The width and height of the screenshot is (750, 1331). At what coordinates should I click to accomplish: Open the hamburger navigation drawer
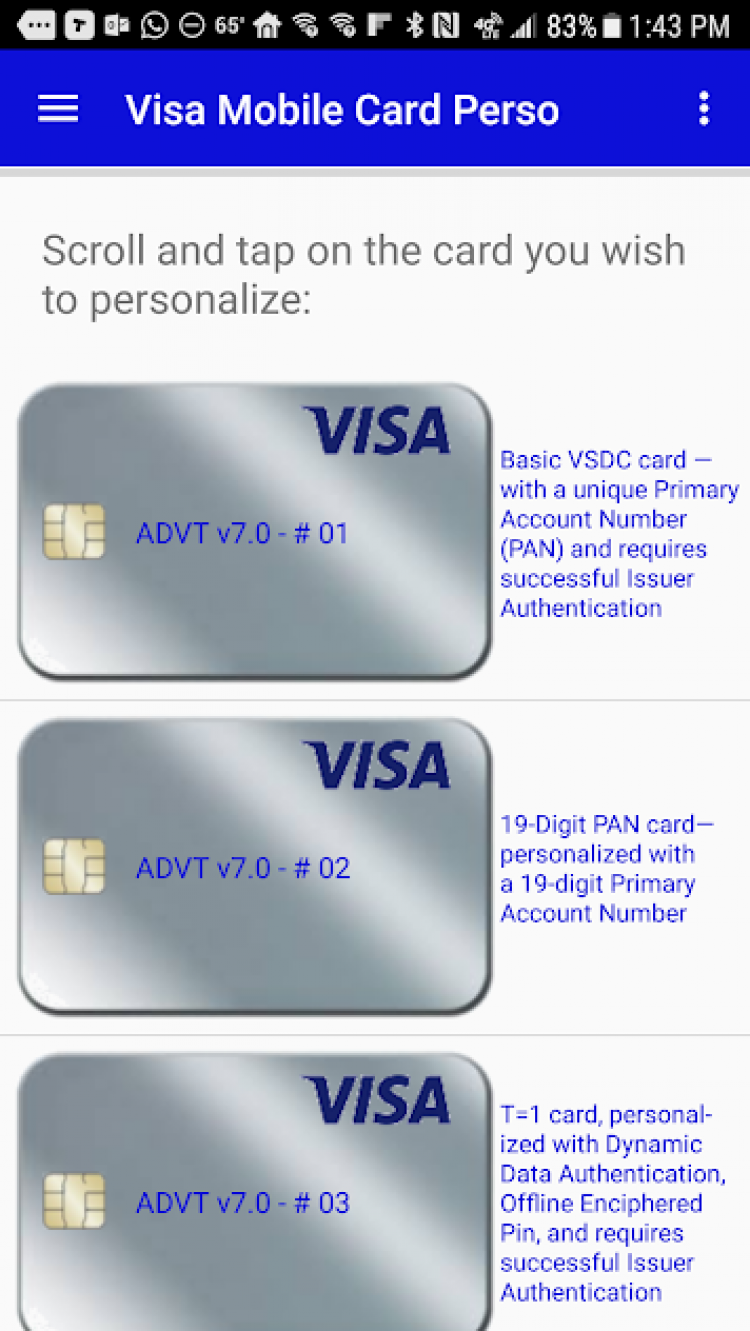pyautogui.click(x=58, y=109)
